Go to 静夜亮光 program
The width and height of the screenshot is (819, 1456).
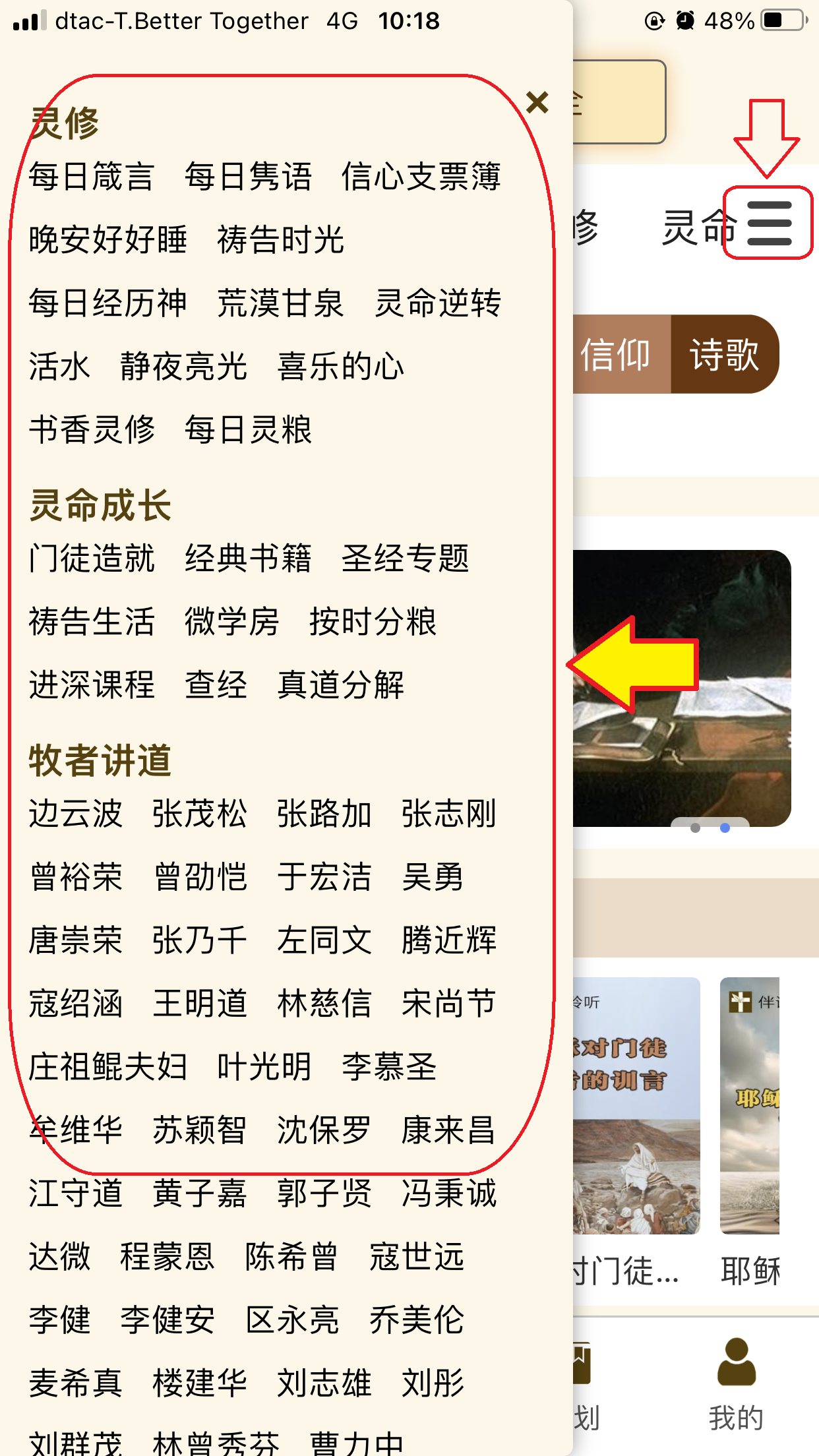183,367
